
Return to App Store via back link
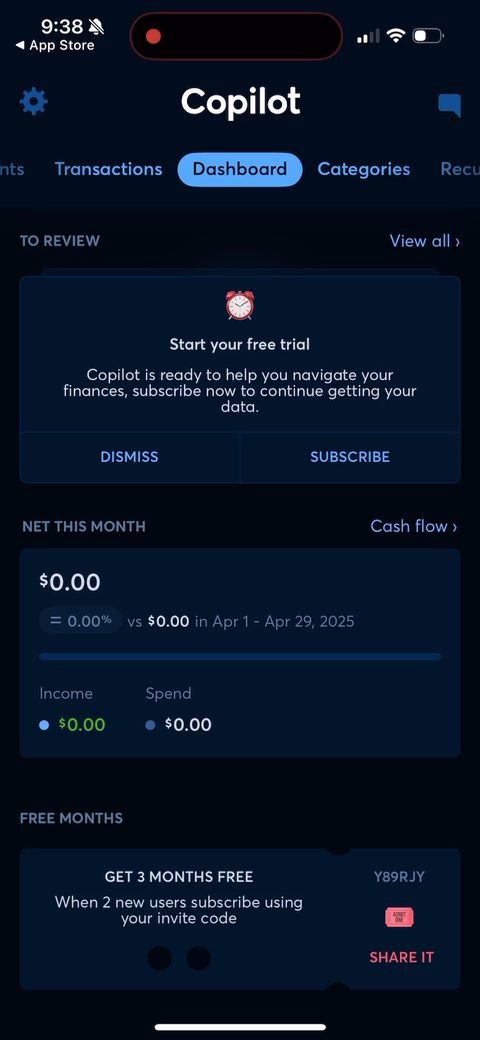point(55,46)
